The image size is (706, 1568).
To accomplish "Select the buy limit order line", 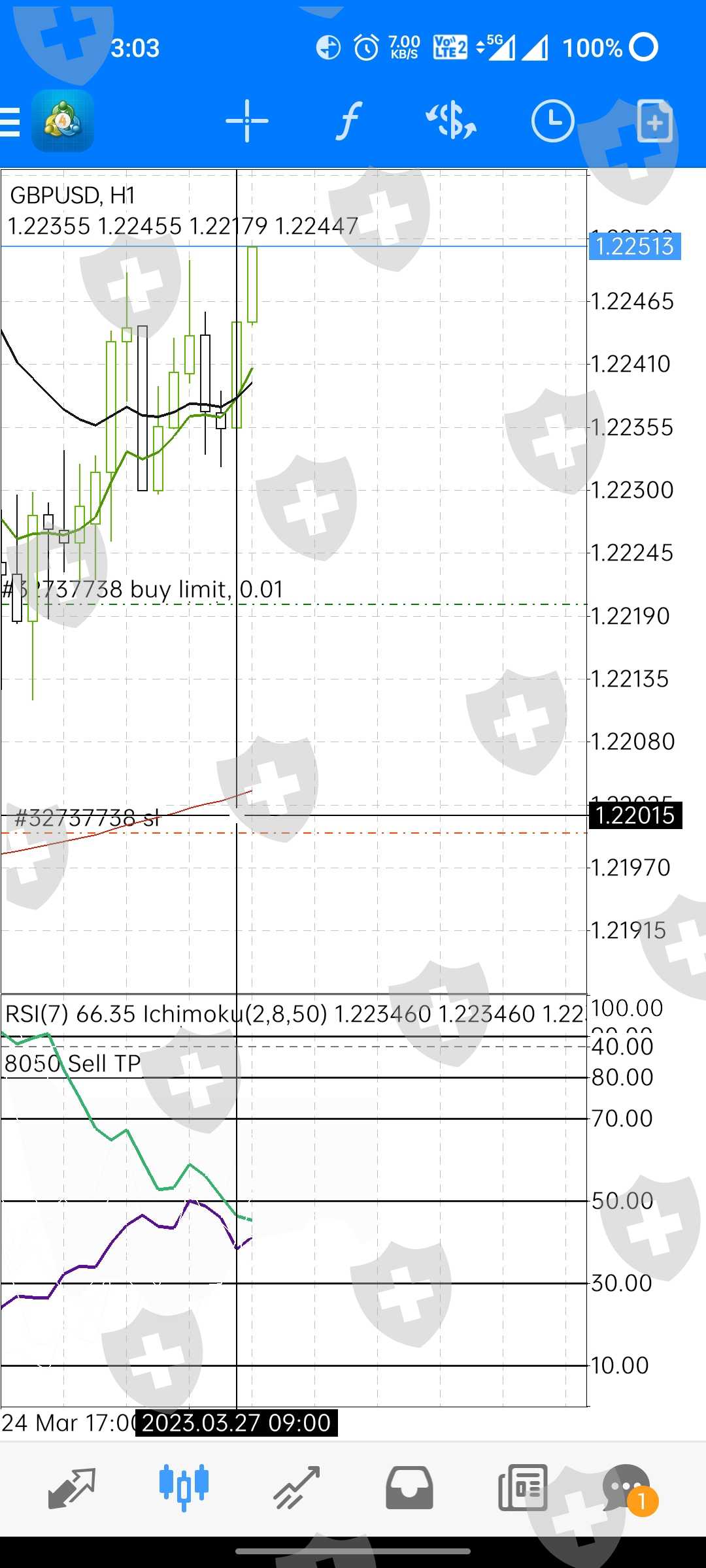I will 294,604.
